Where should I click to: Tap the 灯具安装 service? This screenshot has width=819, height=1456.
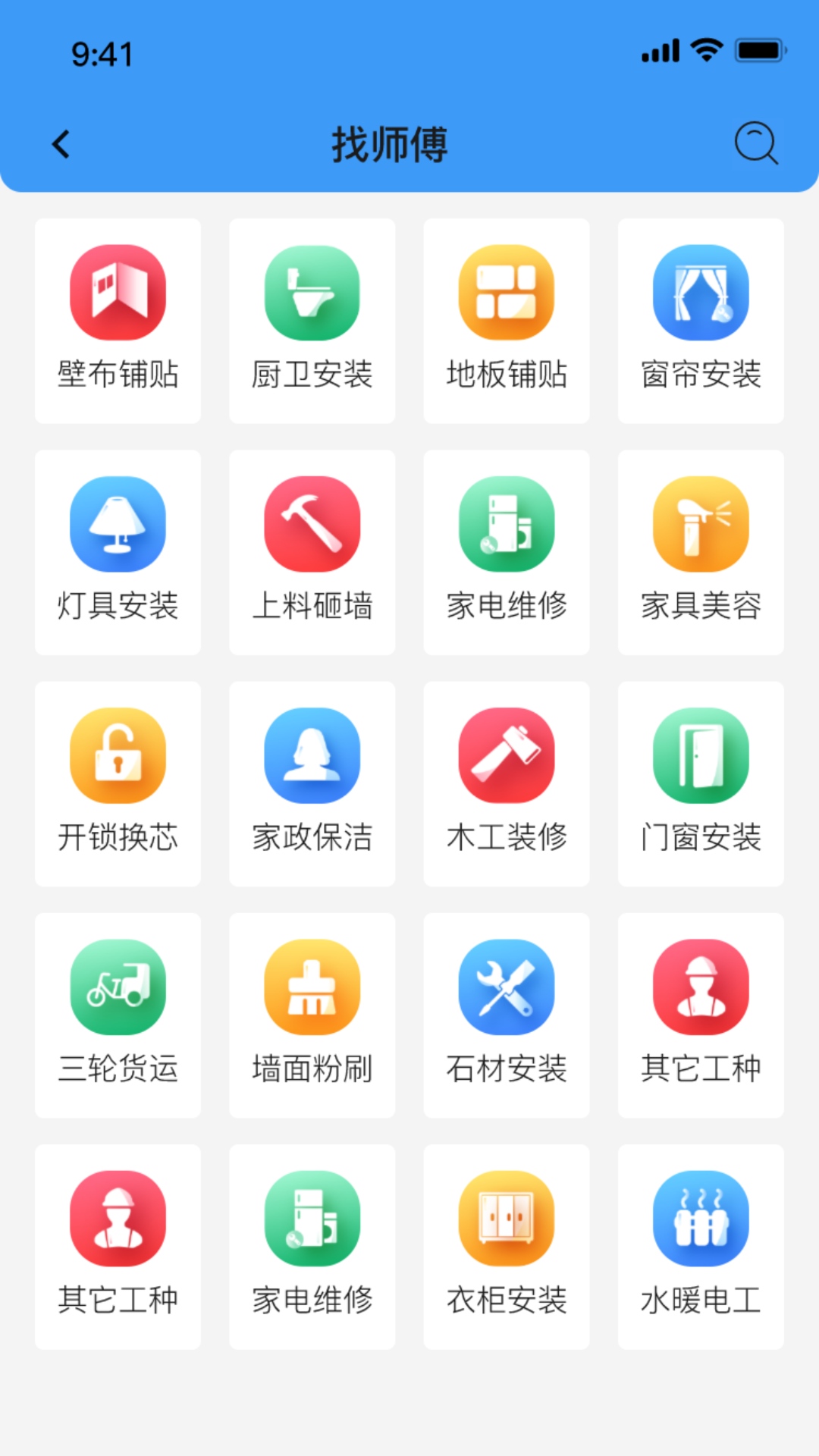point(118,551)
